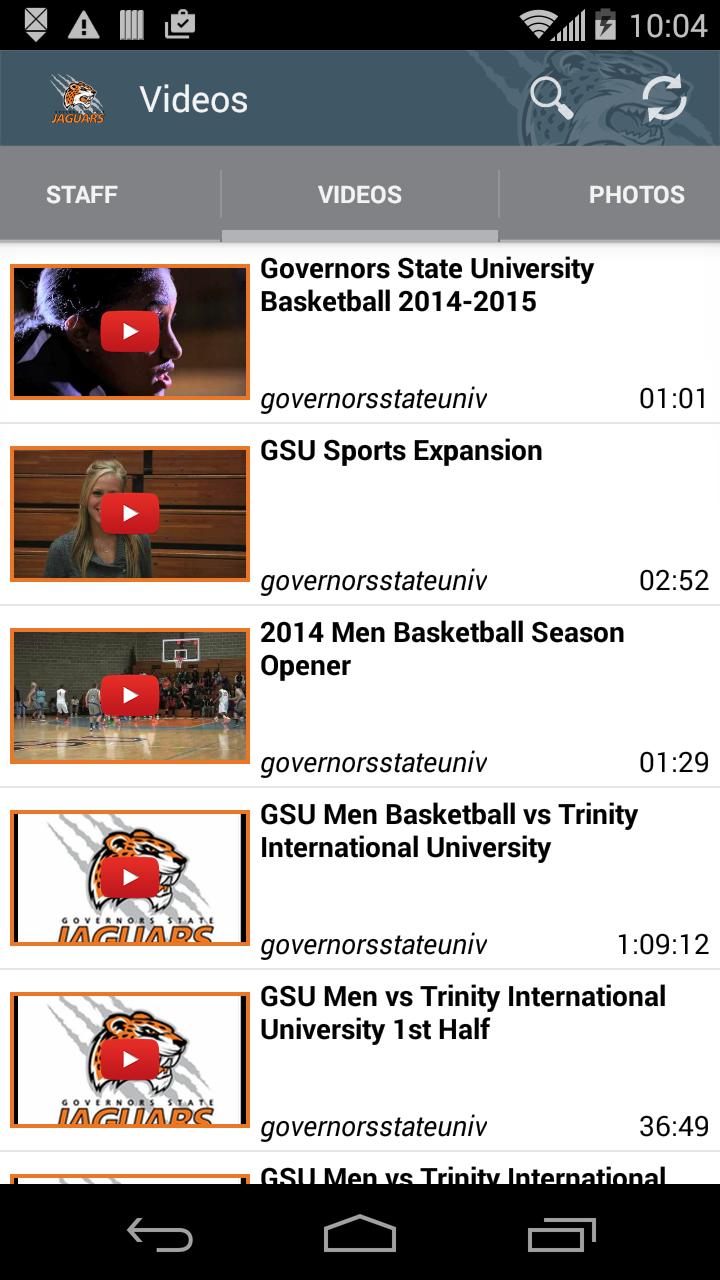This screenshot has height=1280, width=720.
Task: Open the PHOTOS tab
Action: point(638,194)
